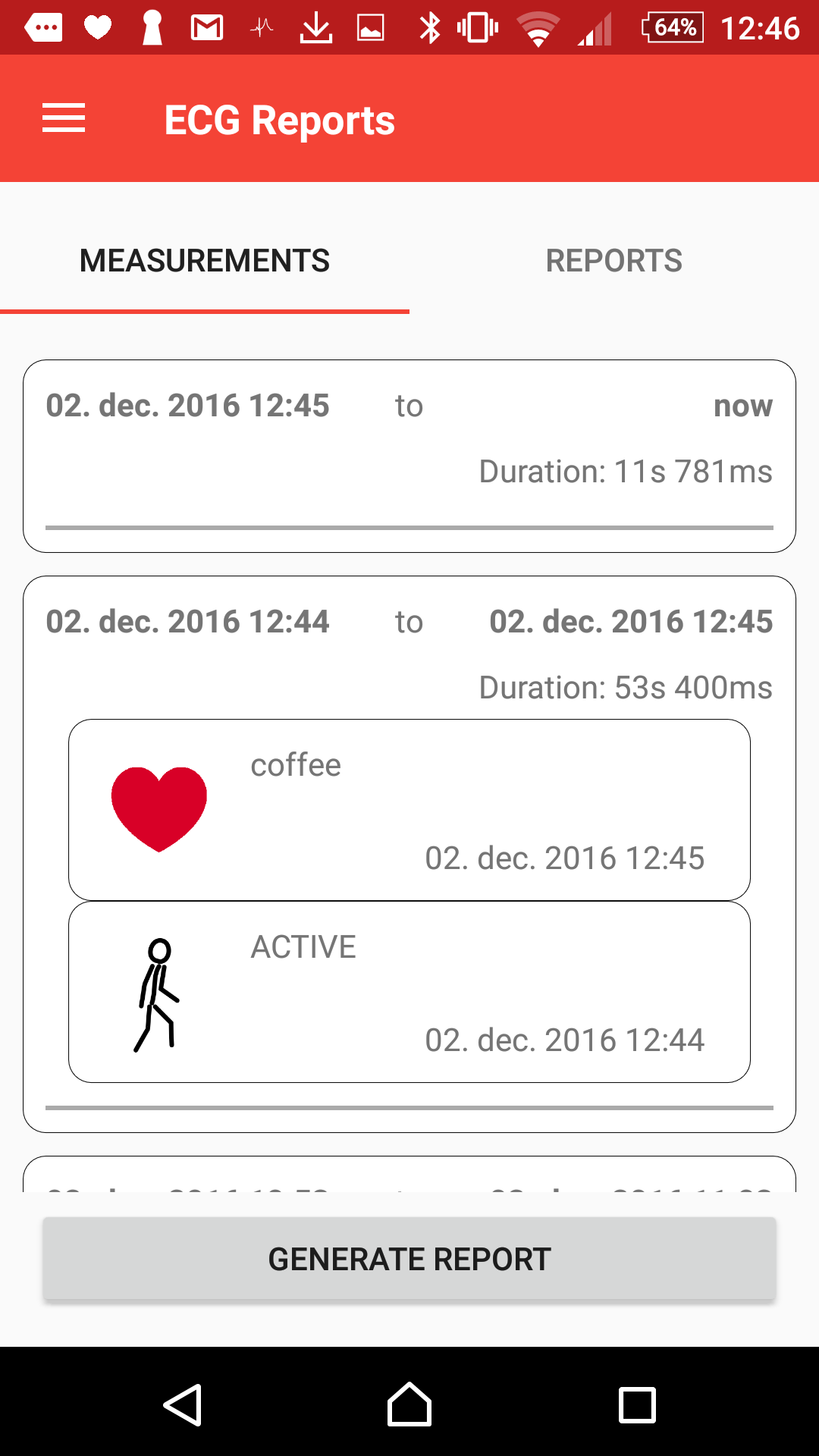Open the coffee event entry
819x1456 pixels.
pos(409,810)
